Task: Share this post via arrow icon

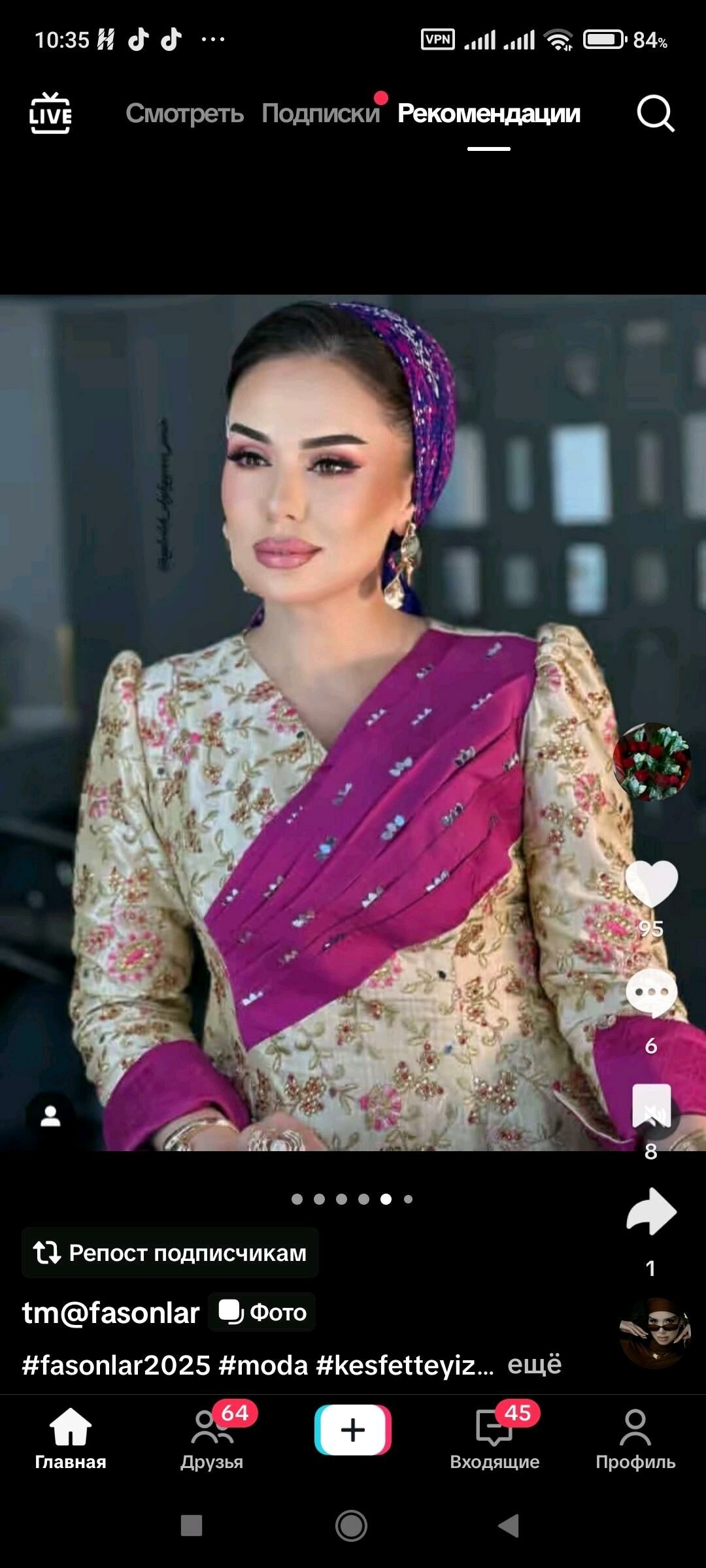Action: [651, 1212]
